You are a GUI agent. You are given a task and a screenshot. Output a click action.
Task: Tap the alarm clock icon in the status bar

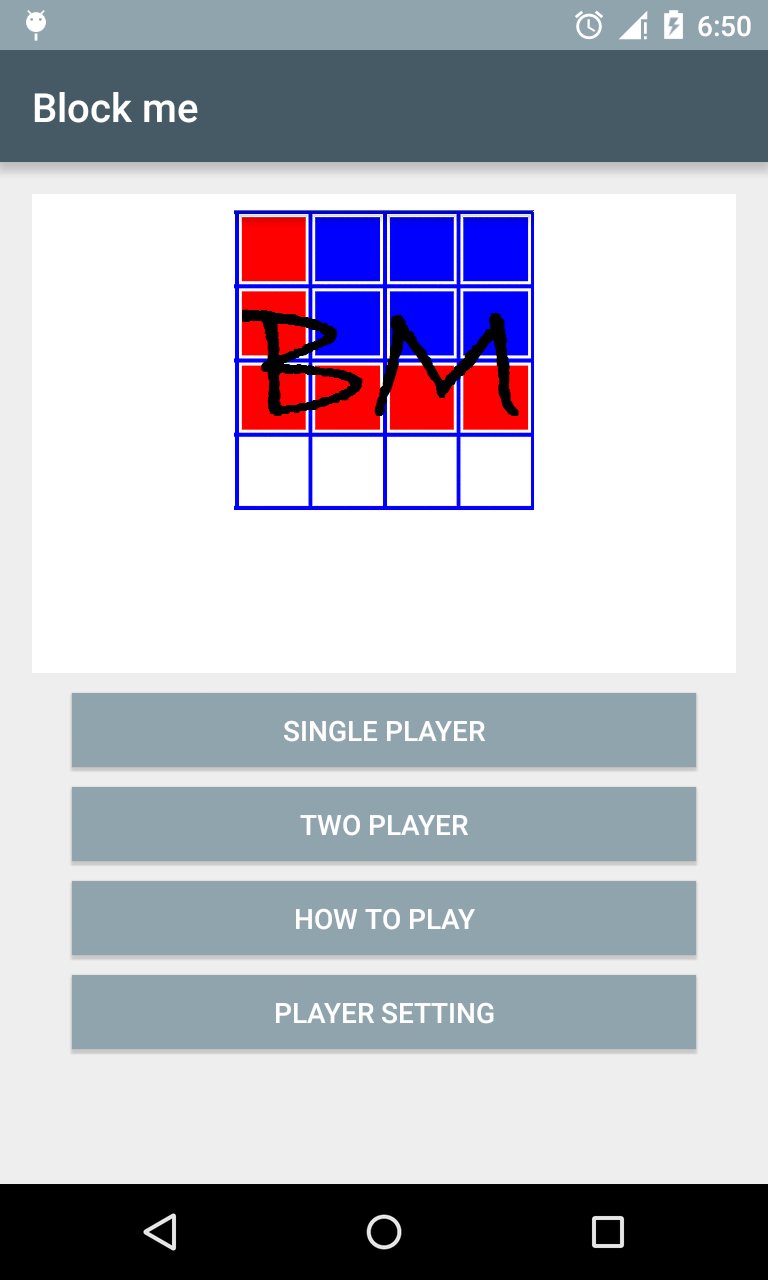point(590,25)
